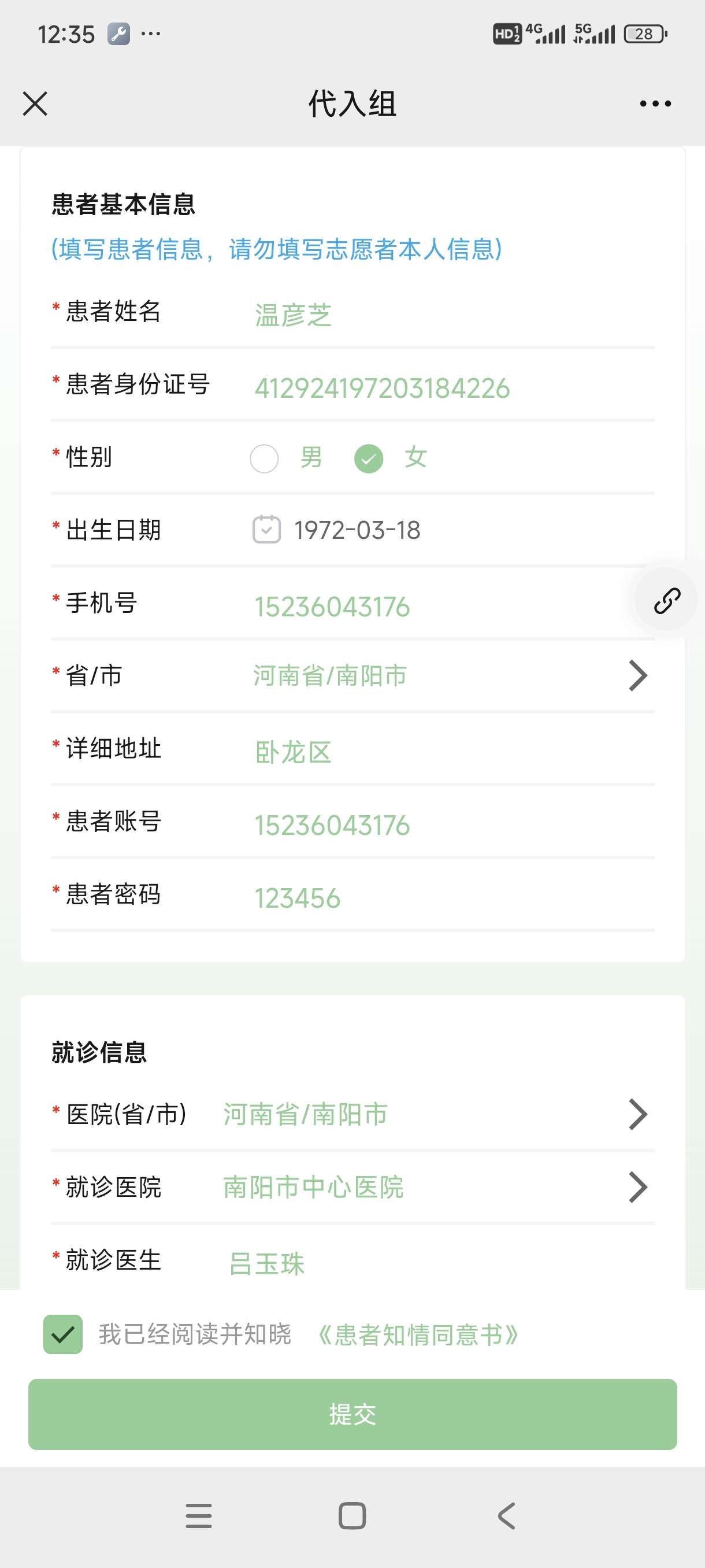This screenshot has height=1568, width=705.
Task: Uncheck the 我已经阅读并知晓 checkbox
Action: tap(62, 1334)
